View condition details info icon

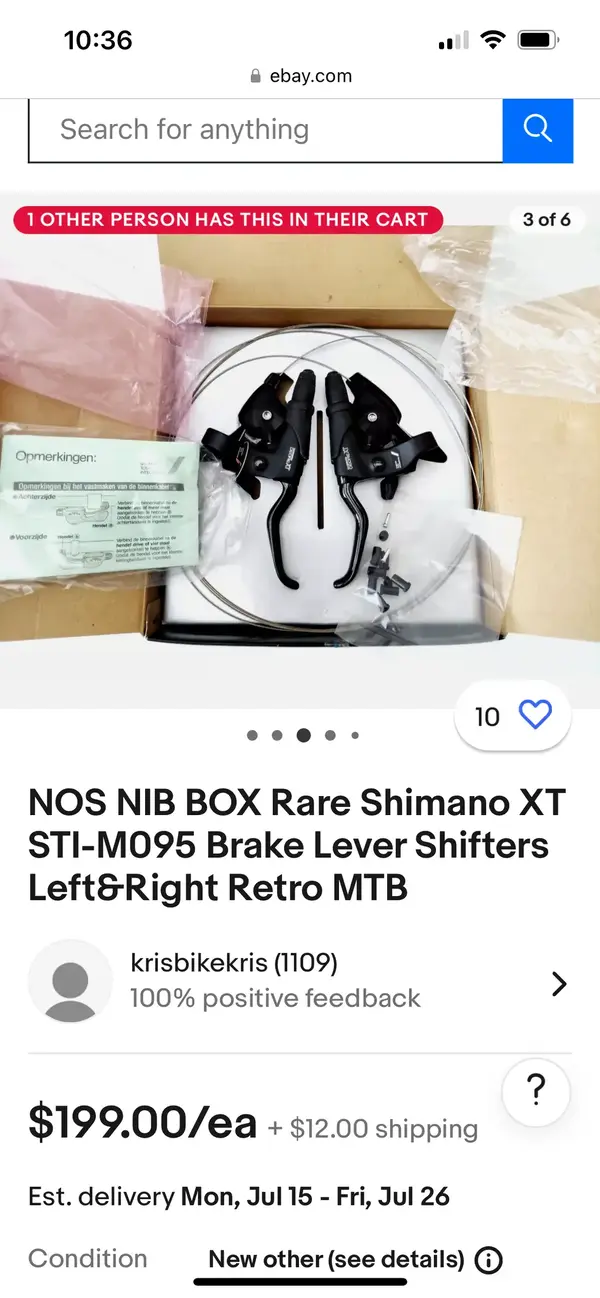coord(489,1260)
